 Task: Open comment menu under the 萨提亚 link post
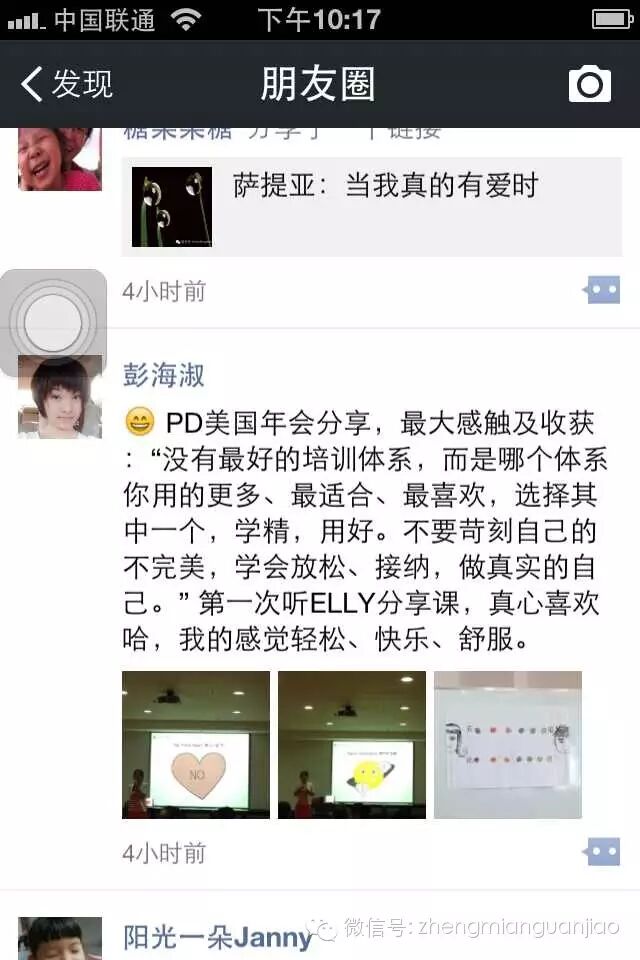point(602,291)
